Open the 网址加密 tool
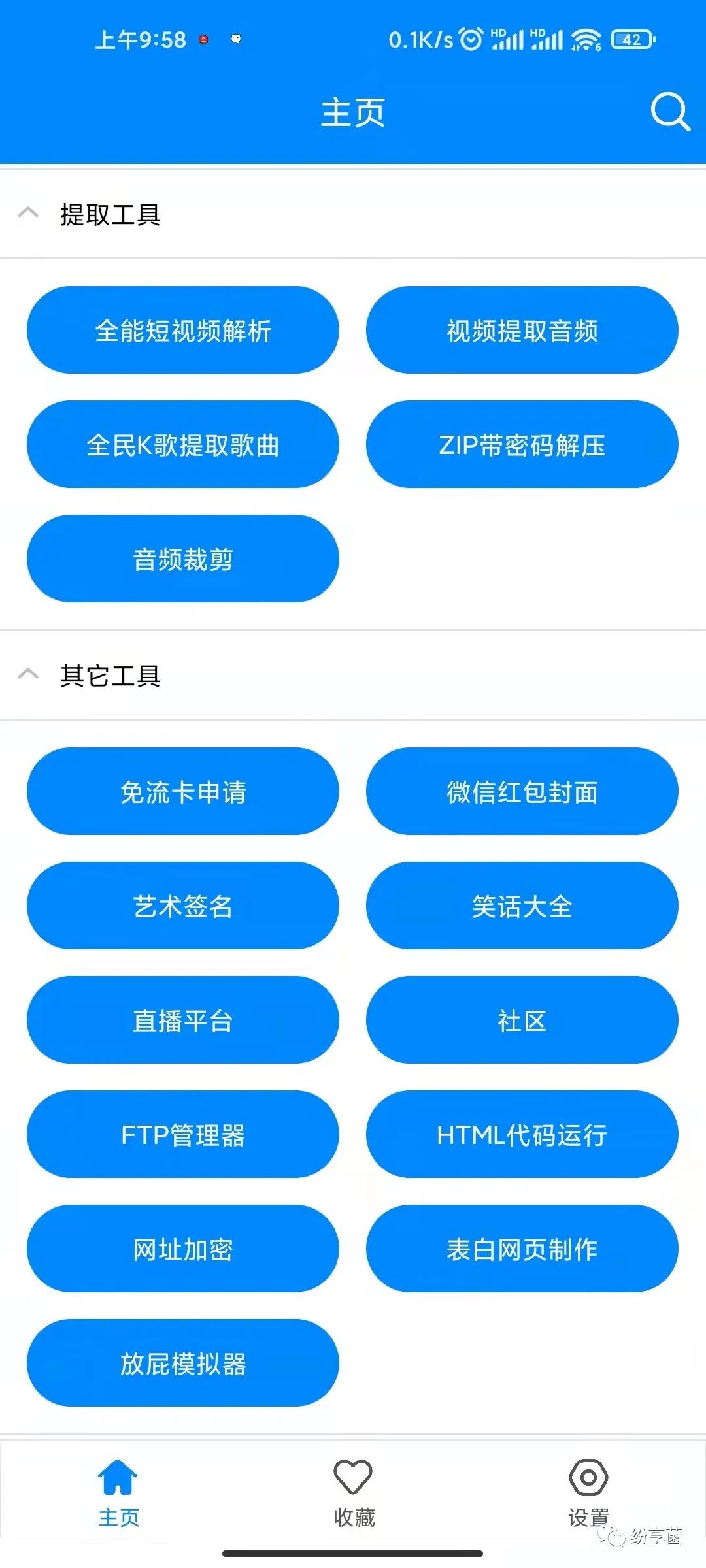The width and height of the screenshot is (706, 1568). click(x=183, y=1249)
